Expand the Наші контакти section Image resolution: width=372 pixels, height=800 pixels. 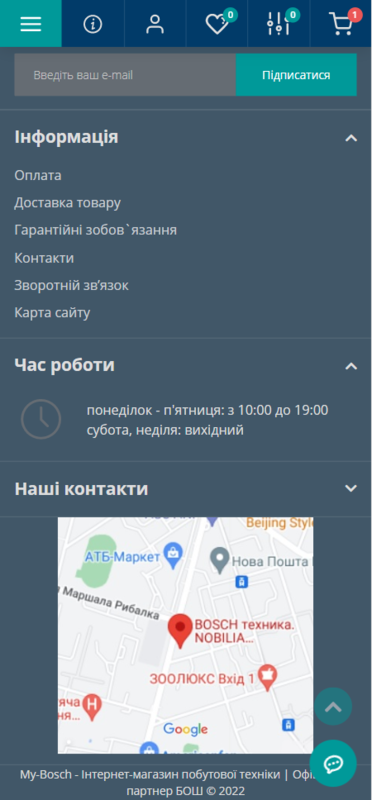(x=351, y=489)
